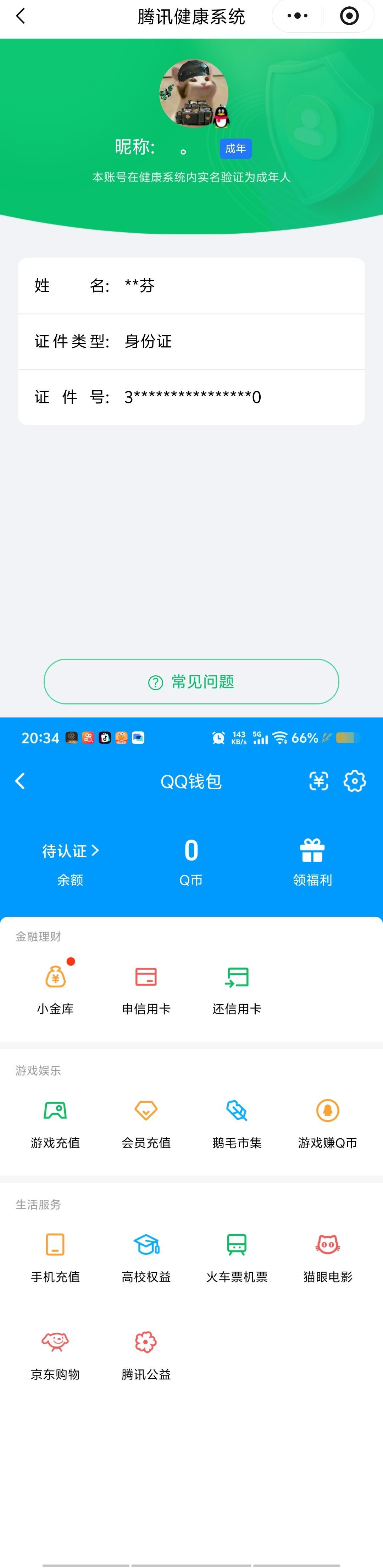This screenshot has width=383, height=1568.
Task: Open 游戏充值
Action: [55, 1123]
